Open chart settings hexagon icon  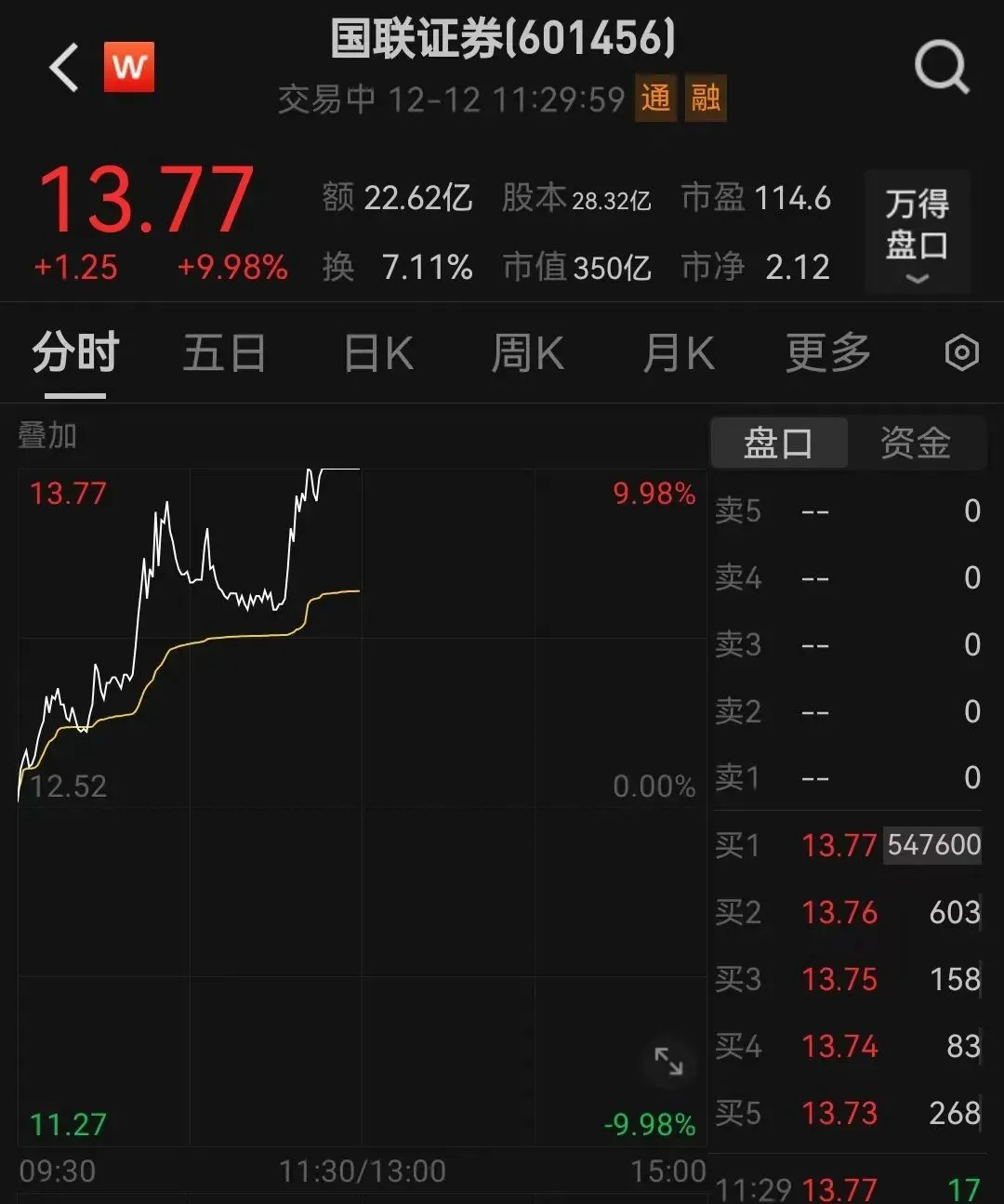[961, 353]
